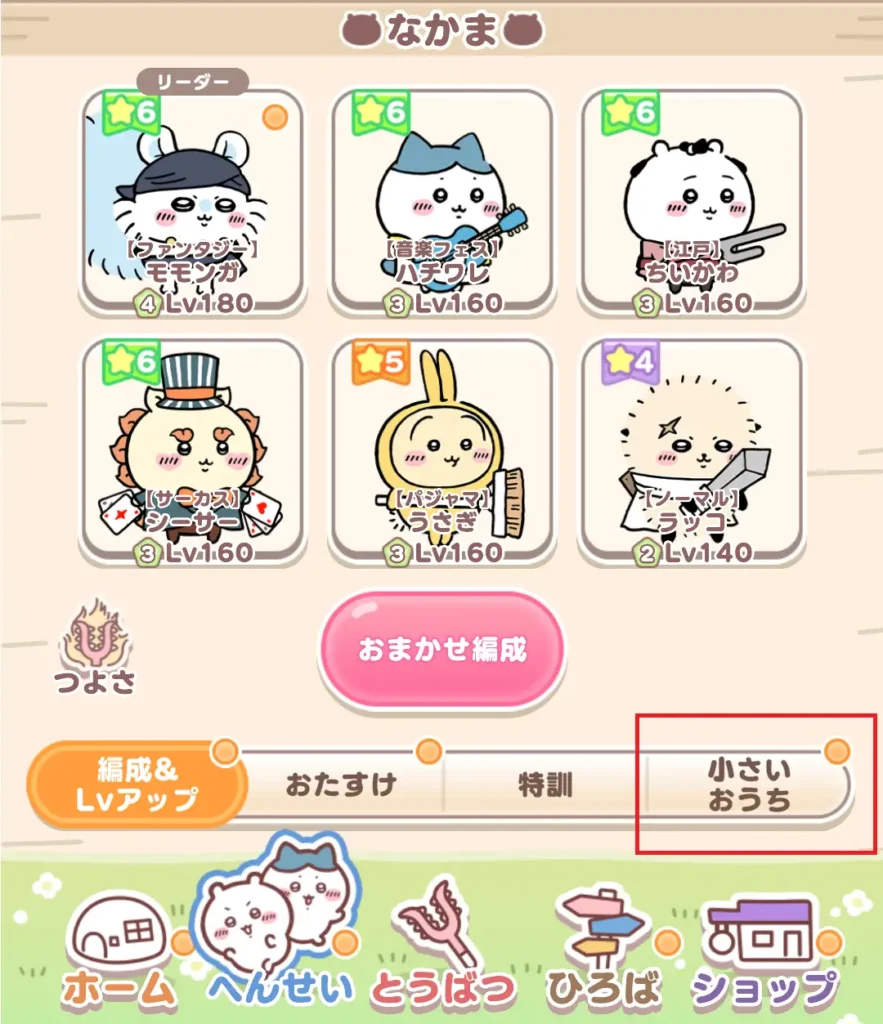Open the へんせい navigation item
This screenshot has height=1024, width=883.
click(x=281, y=930)
